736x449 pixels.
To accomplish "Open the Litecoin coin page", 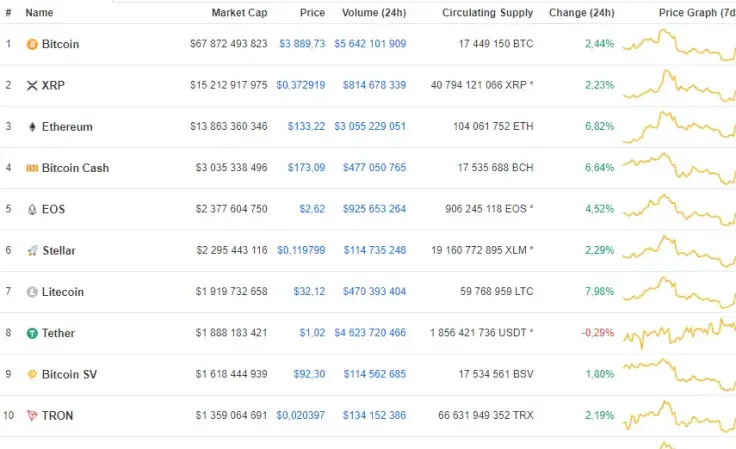I will tap(63, 292).
